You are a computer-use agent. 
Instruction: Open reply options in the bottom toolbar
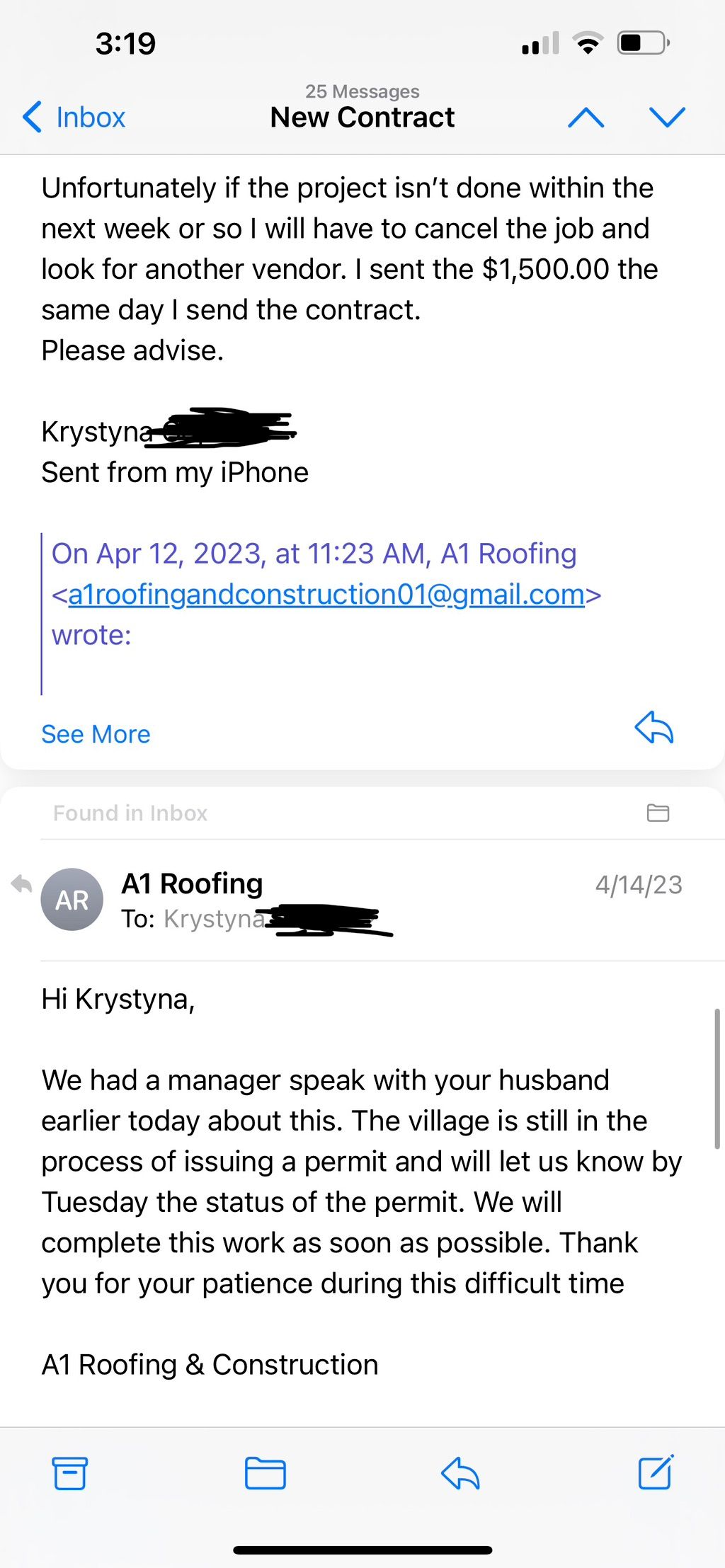click(x=460, y=1473)
